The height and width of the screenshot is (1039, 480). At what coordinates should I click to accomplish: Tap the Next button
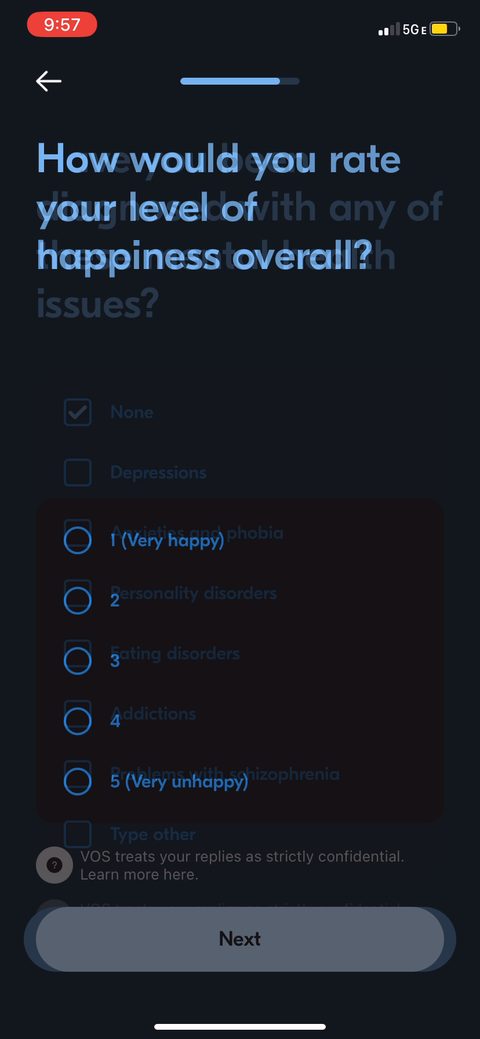(240, 939)
